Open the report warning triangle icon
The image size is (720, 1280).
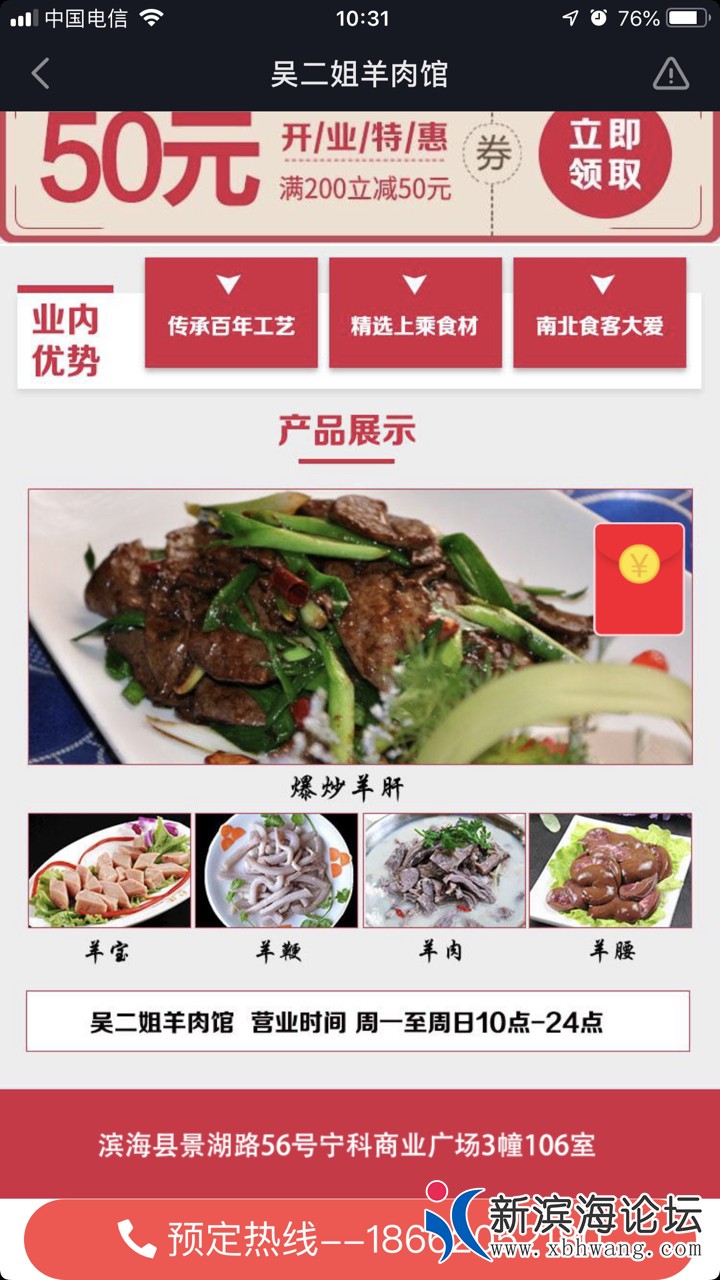click(x=670, y=74)
